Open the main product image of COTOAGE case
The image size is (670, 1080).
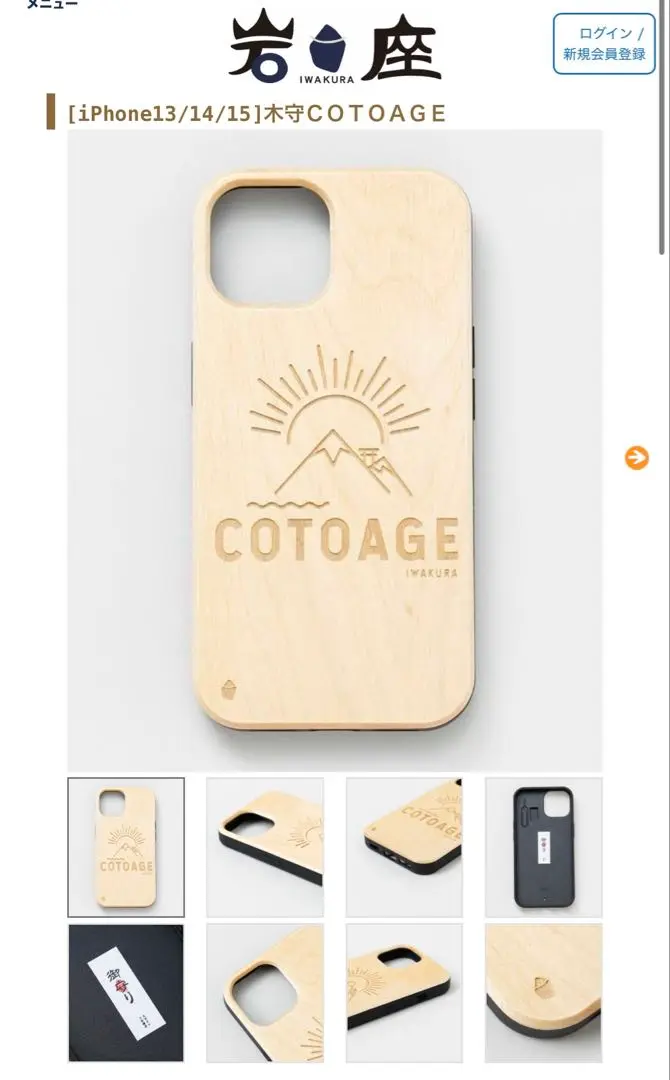[335, 450]
